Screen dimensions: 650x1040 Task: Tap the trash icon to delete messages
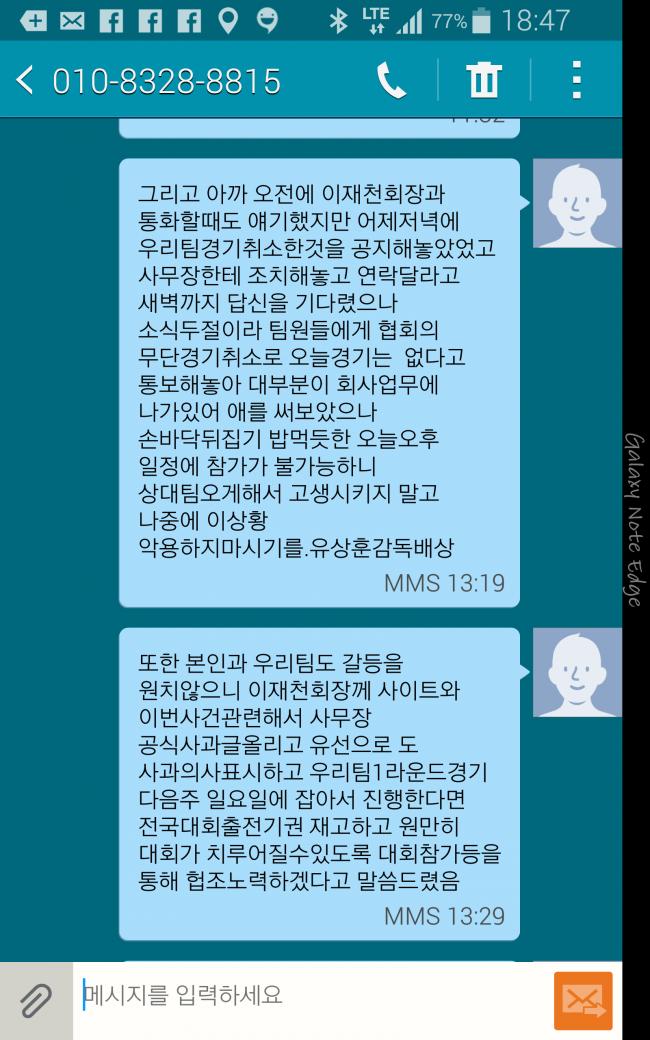point(483,80)
